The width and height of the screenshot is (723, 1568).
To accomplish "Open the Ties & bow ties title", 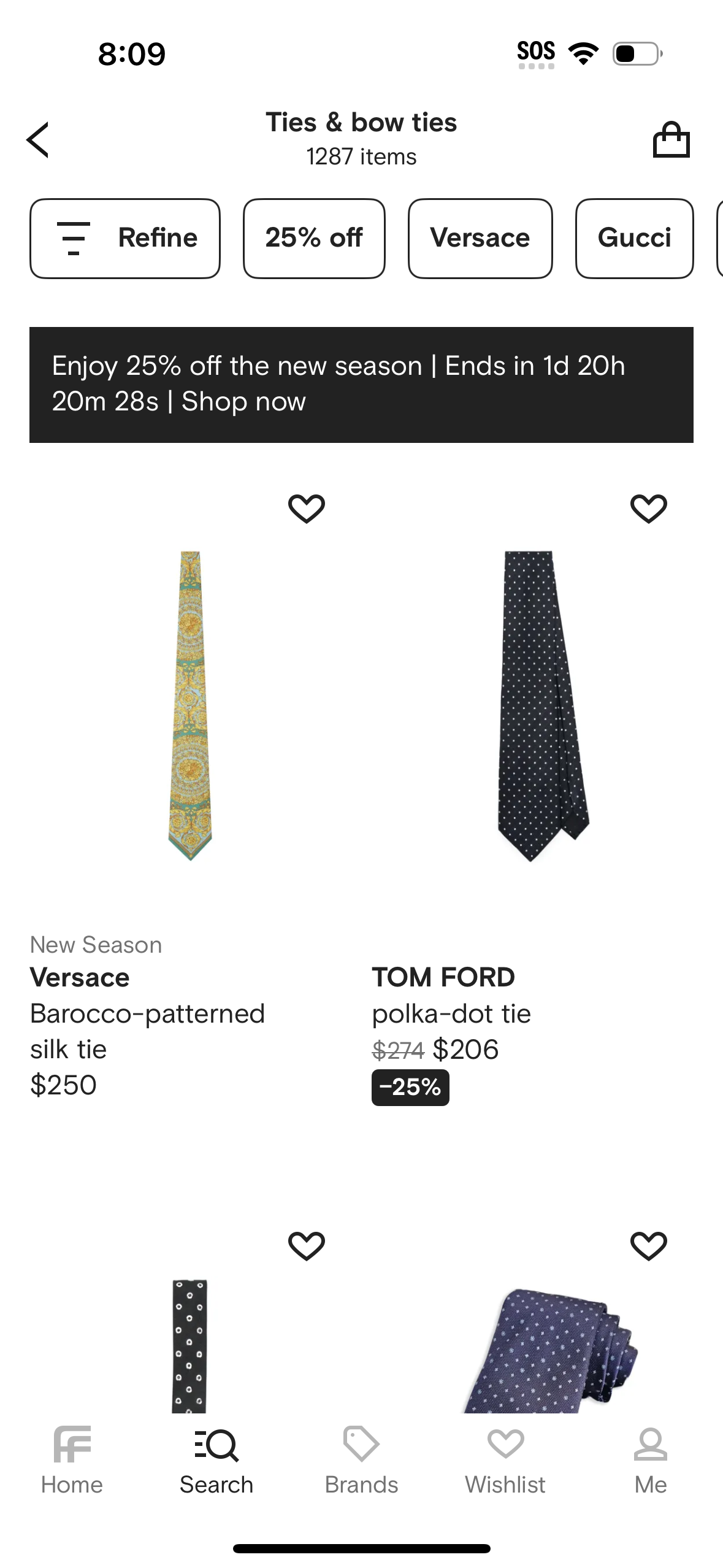I will click(x=361, y=122).
